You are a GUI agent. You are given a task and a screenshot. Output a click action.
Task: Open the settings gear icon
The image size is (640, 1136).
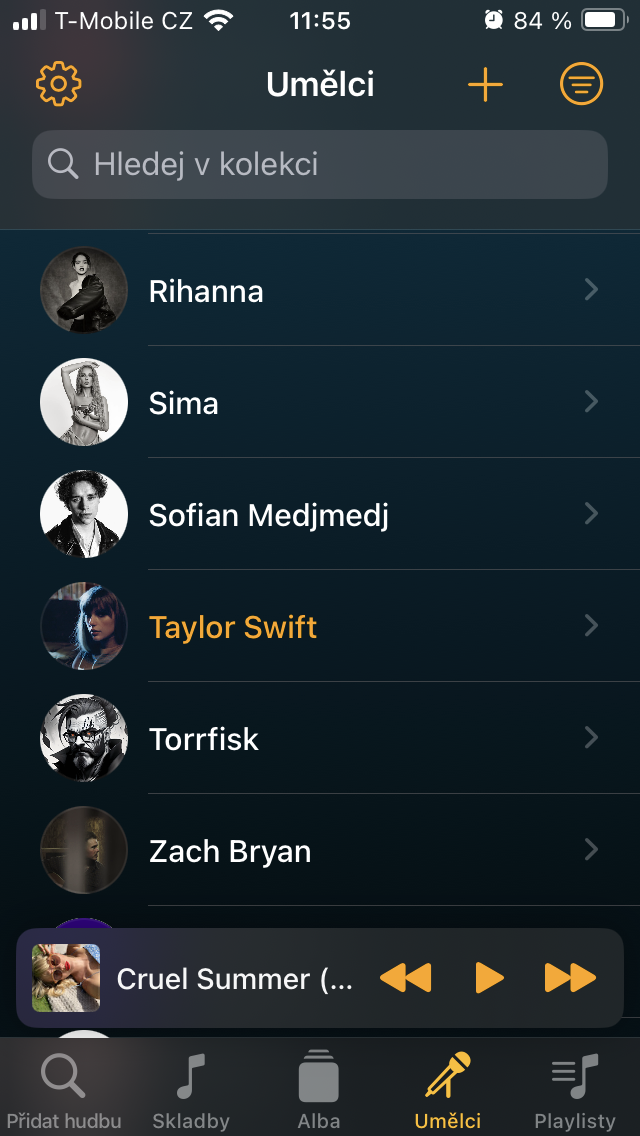coord(58,85)
